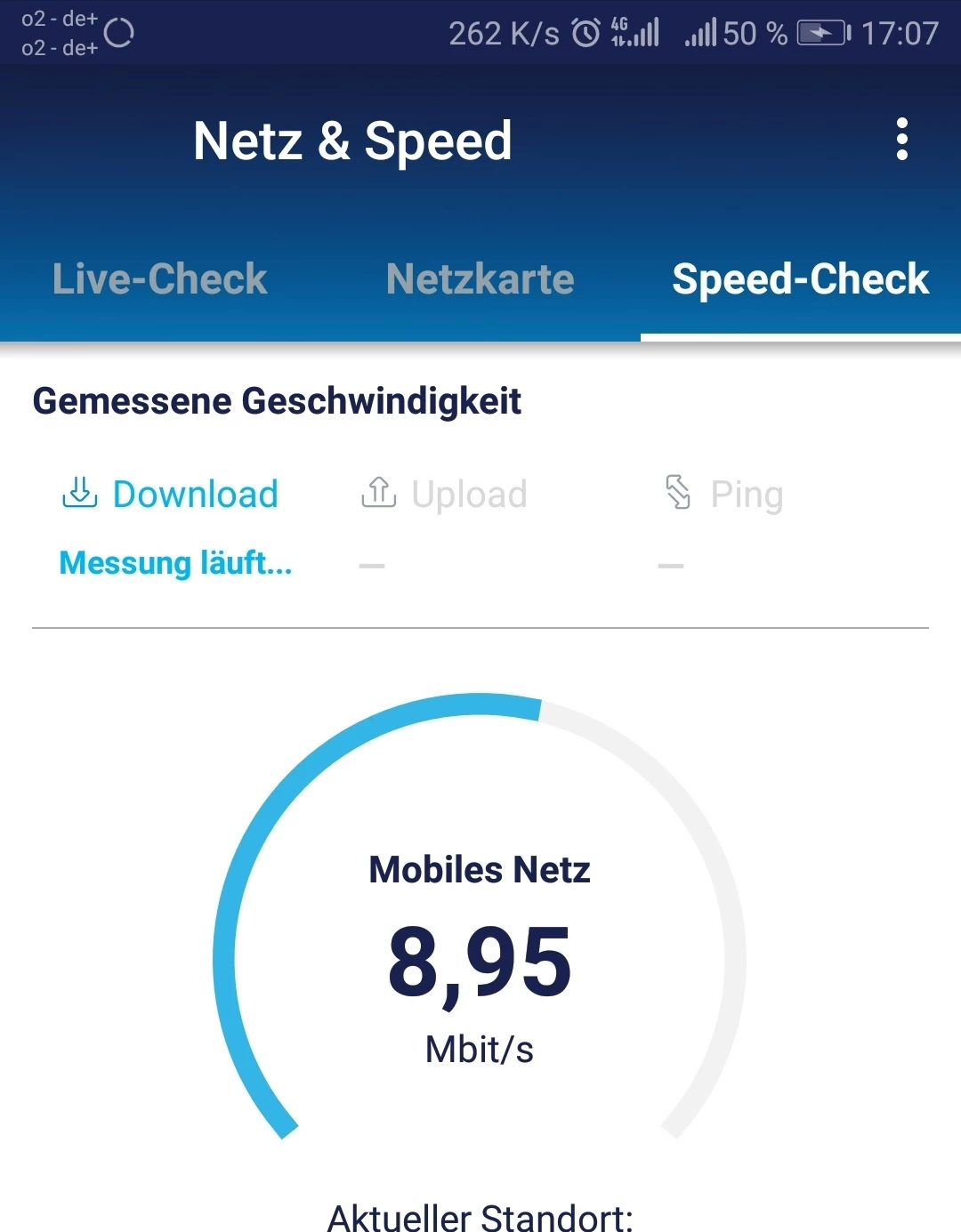The width and height of the screenshot is (961, 1232).
Task: Switch to the Live-Check tab
Action: click(x=160, y=279)
